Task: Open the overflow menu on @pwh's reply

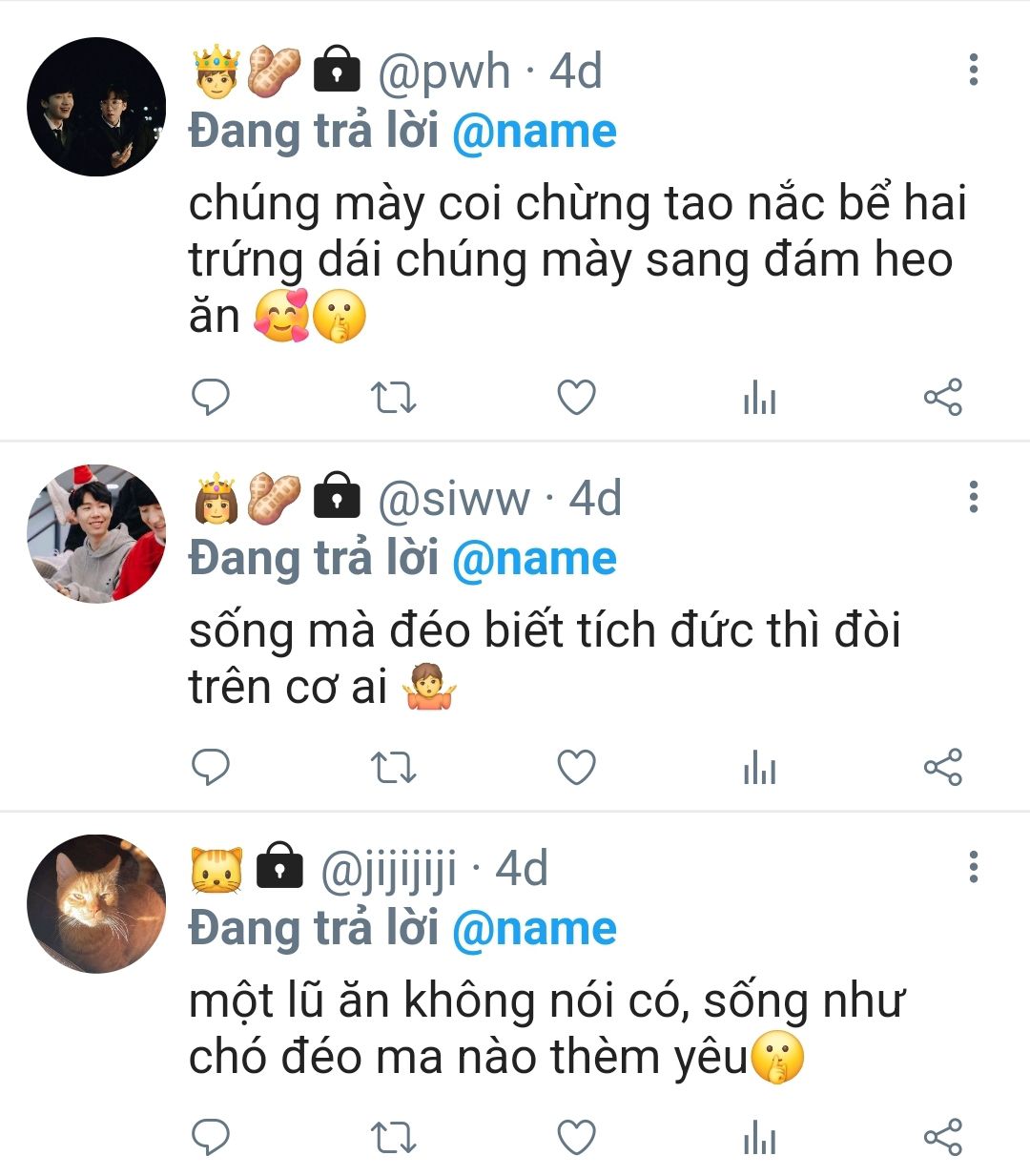Action: [x=973, y=70]
